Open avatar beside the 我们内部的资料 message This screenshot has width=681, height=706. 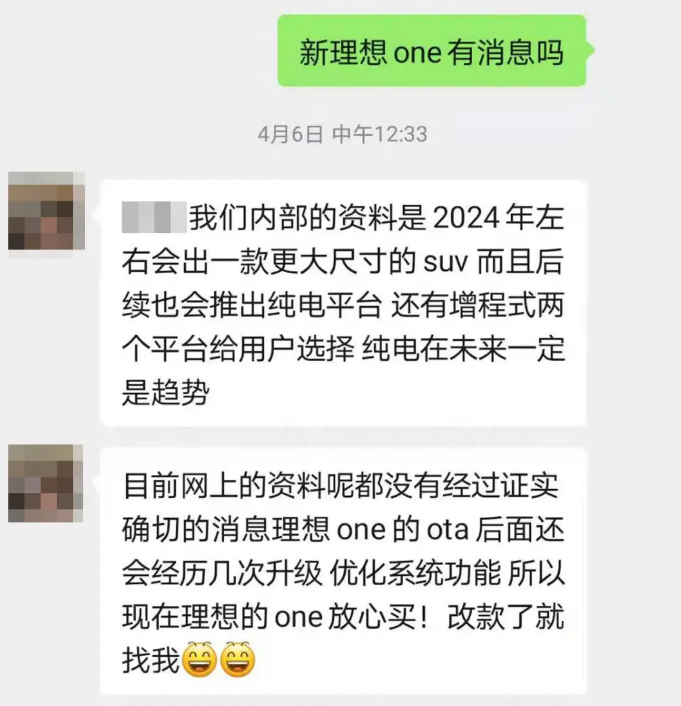42,211
